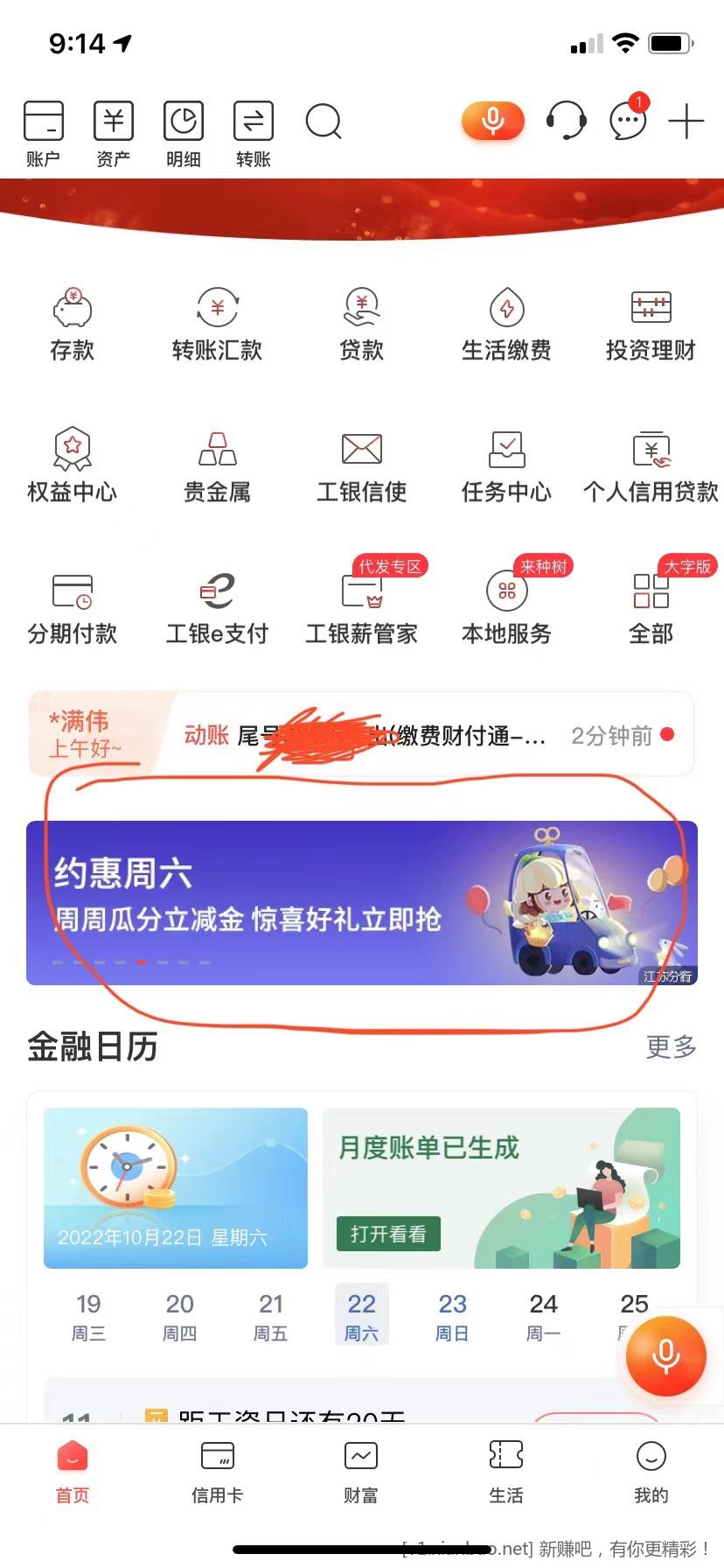Switch to the 信用卡 tab

pos(217,1473)
